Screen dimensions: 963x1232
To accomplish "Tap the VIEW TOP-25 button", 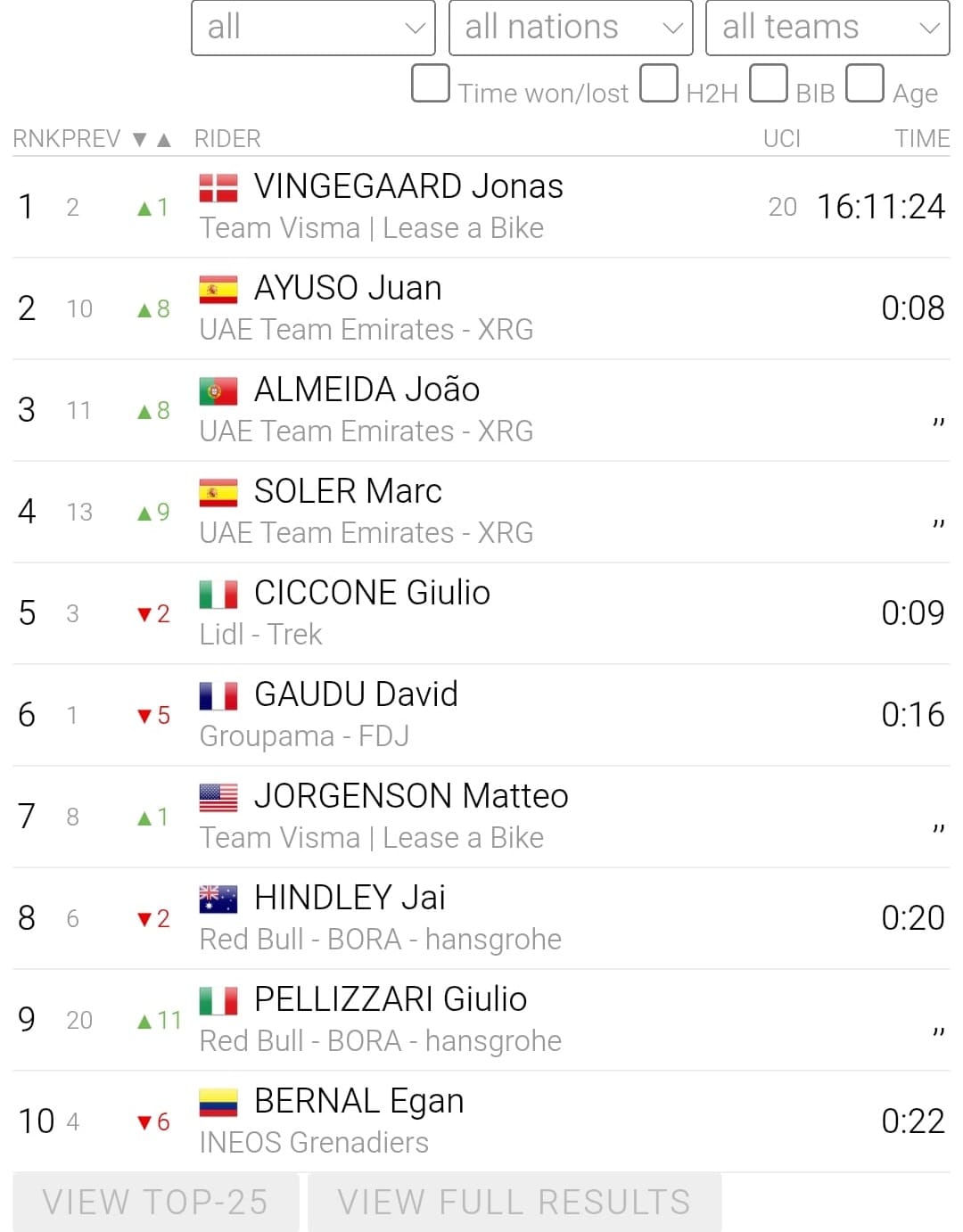I will point(155,1203).
